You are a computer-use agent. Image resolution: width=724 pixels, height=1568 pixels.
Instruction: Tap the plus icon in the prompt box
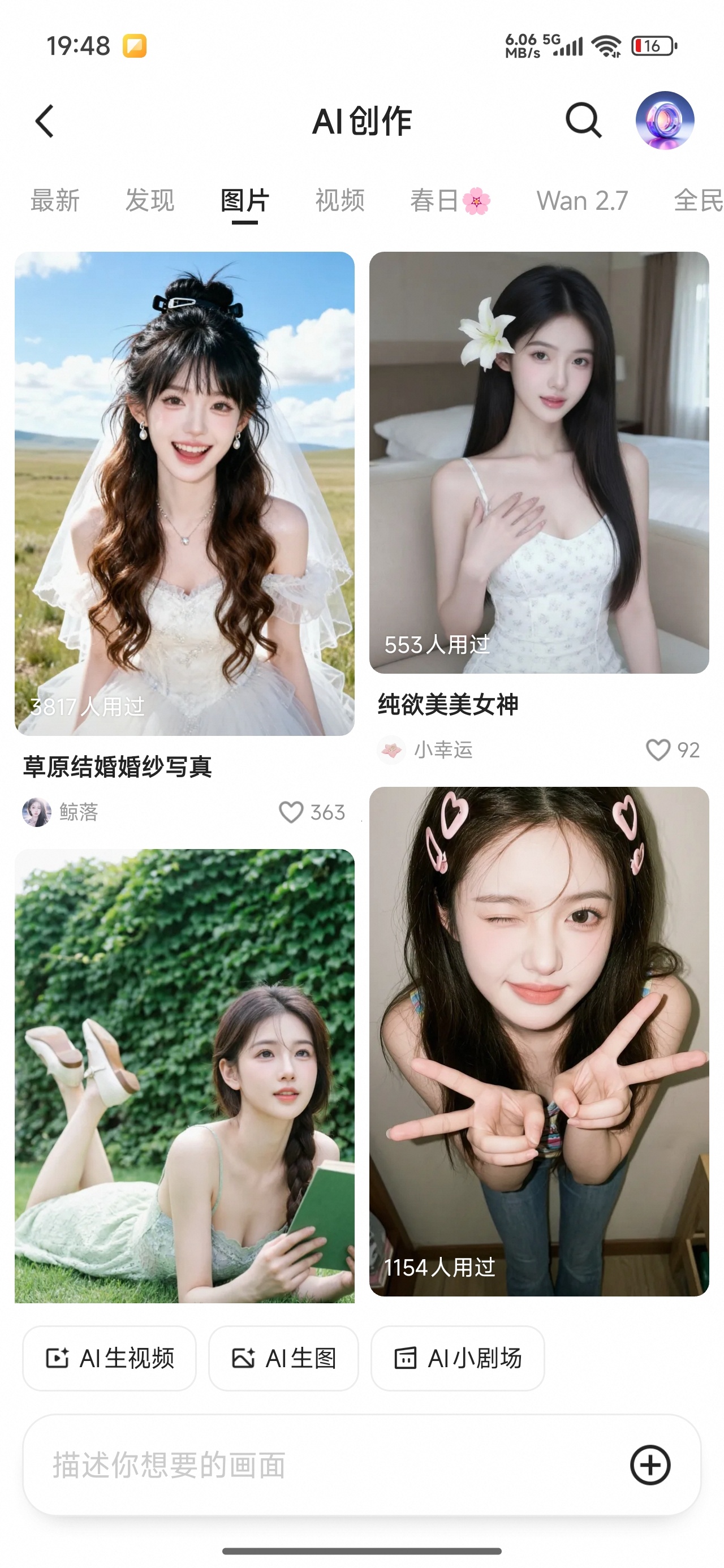[650, 1464]
